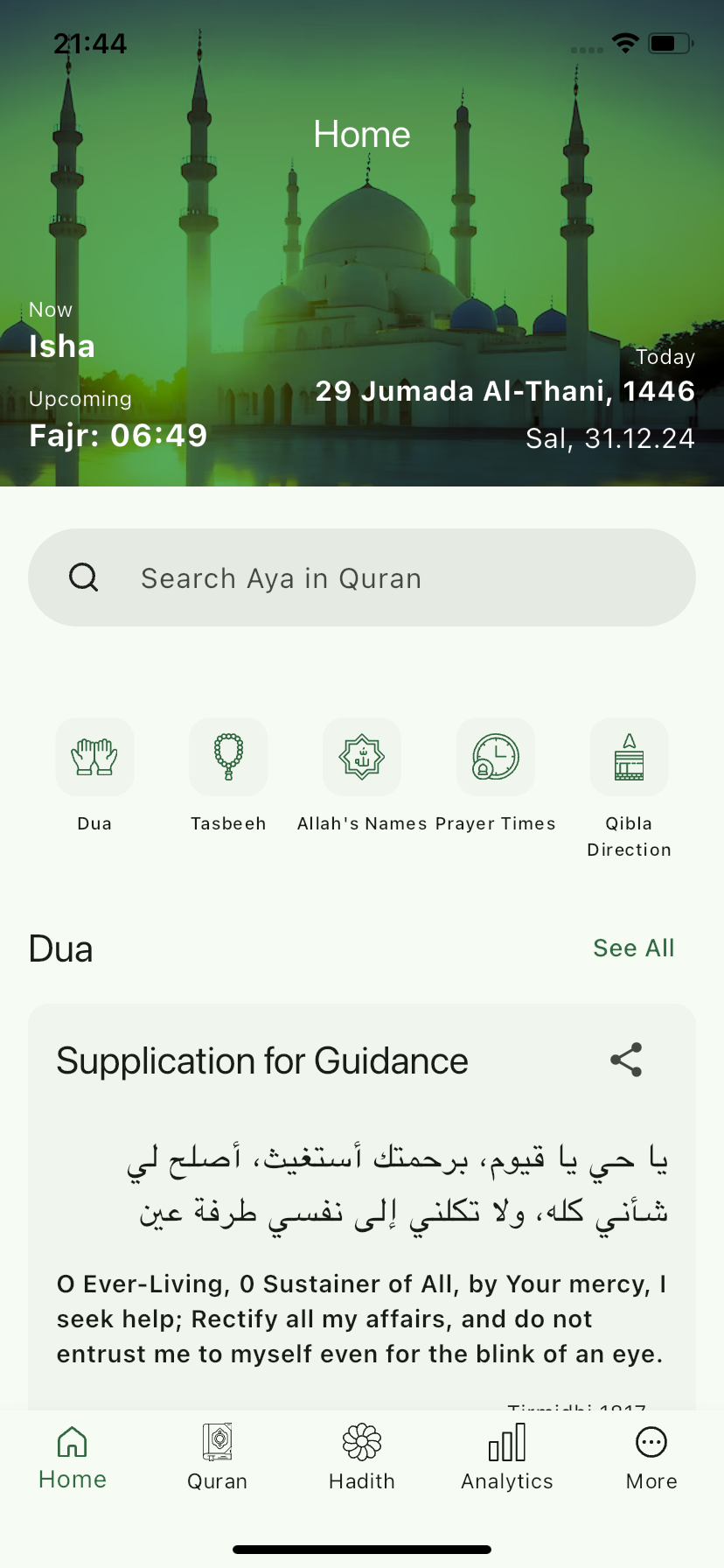Switch to the Hadith tab

362,1457
